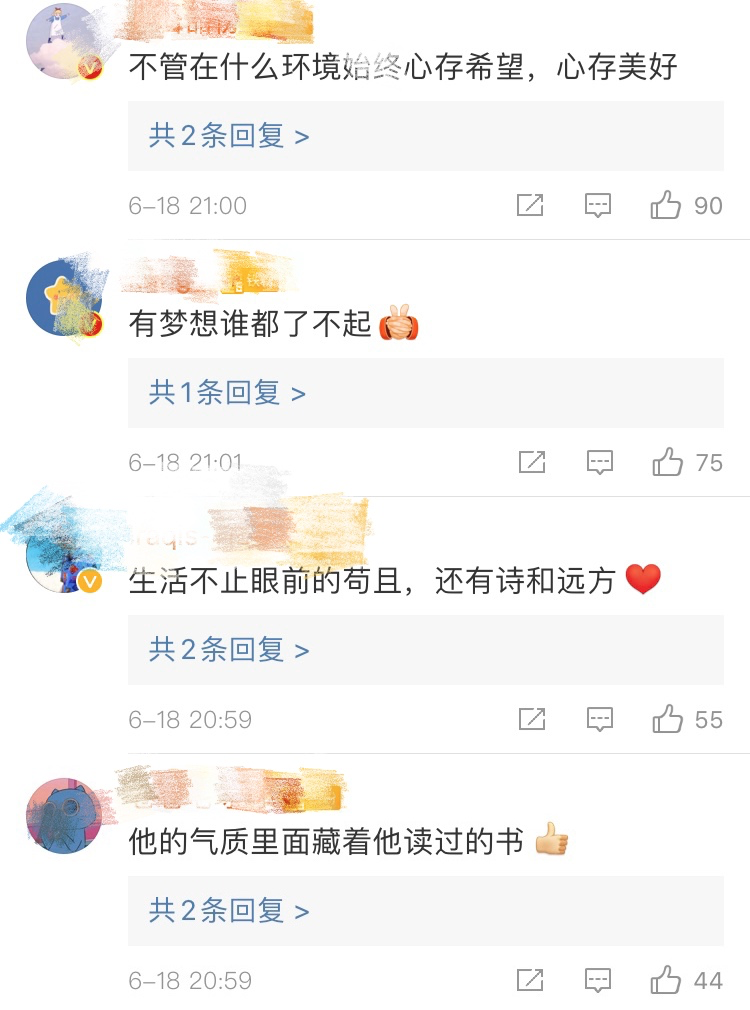Viewport: 750px width, 1010px height.
Task: Open avatar of the 心存希望 commenter
Action: tap(64, 42)
